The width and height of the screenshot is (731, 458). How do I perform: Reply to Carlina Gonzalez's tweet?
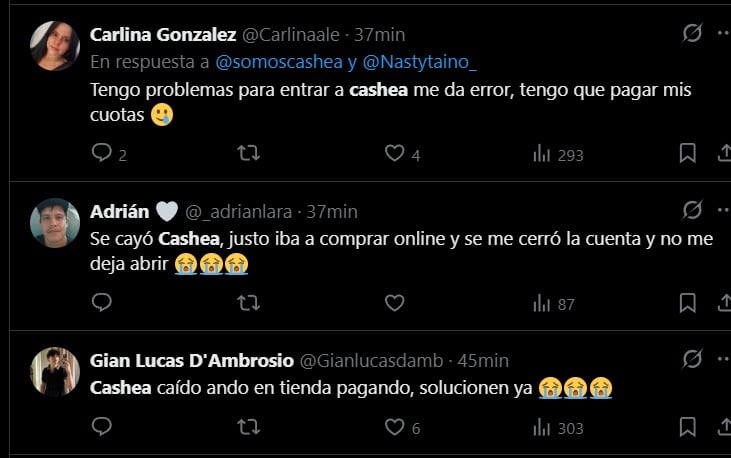click(101, 153)
